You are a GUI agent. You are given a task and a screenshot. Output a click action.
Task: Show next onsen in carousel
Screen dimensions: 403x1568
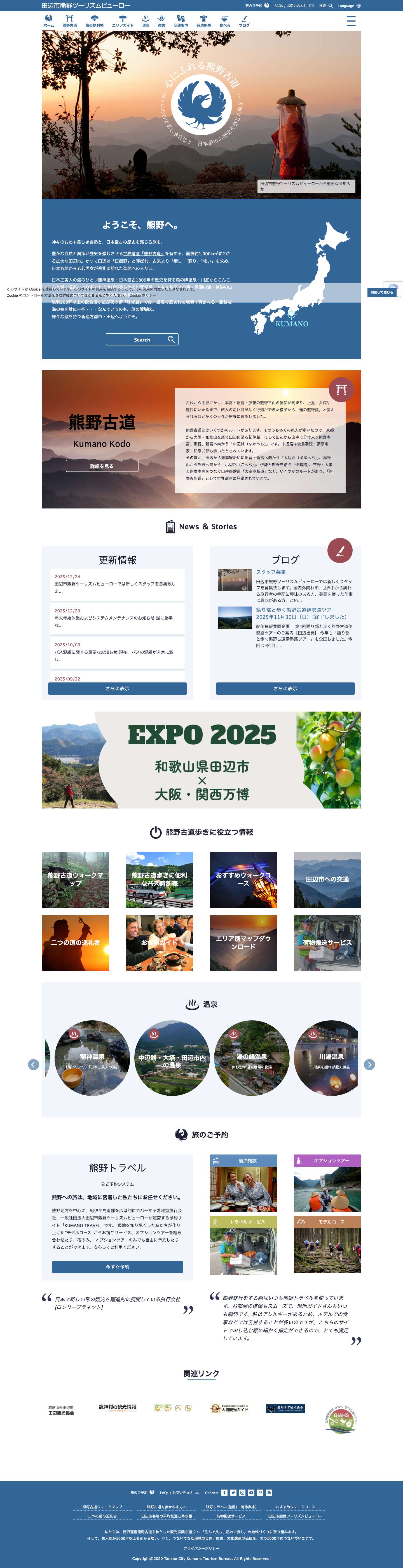tap(369, 1065)
